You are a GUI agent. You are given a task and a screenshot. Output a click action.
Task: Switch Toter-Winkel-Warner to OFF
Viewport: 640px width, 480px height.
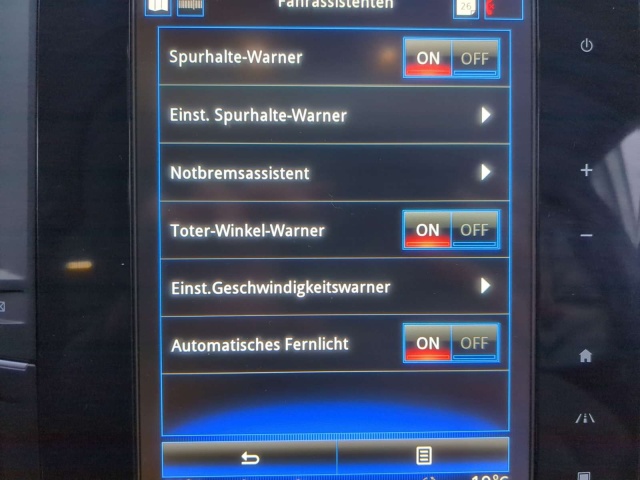pyautogui.click(x=474, y=230)
